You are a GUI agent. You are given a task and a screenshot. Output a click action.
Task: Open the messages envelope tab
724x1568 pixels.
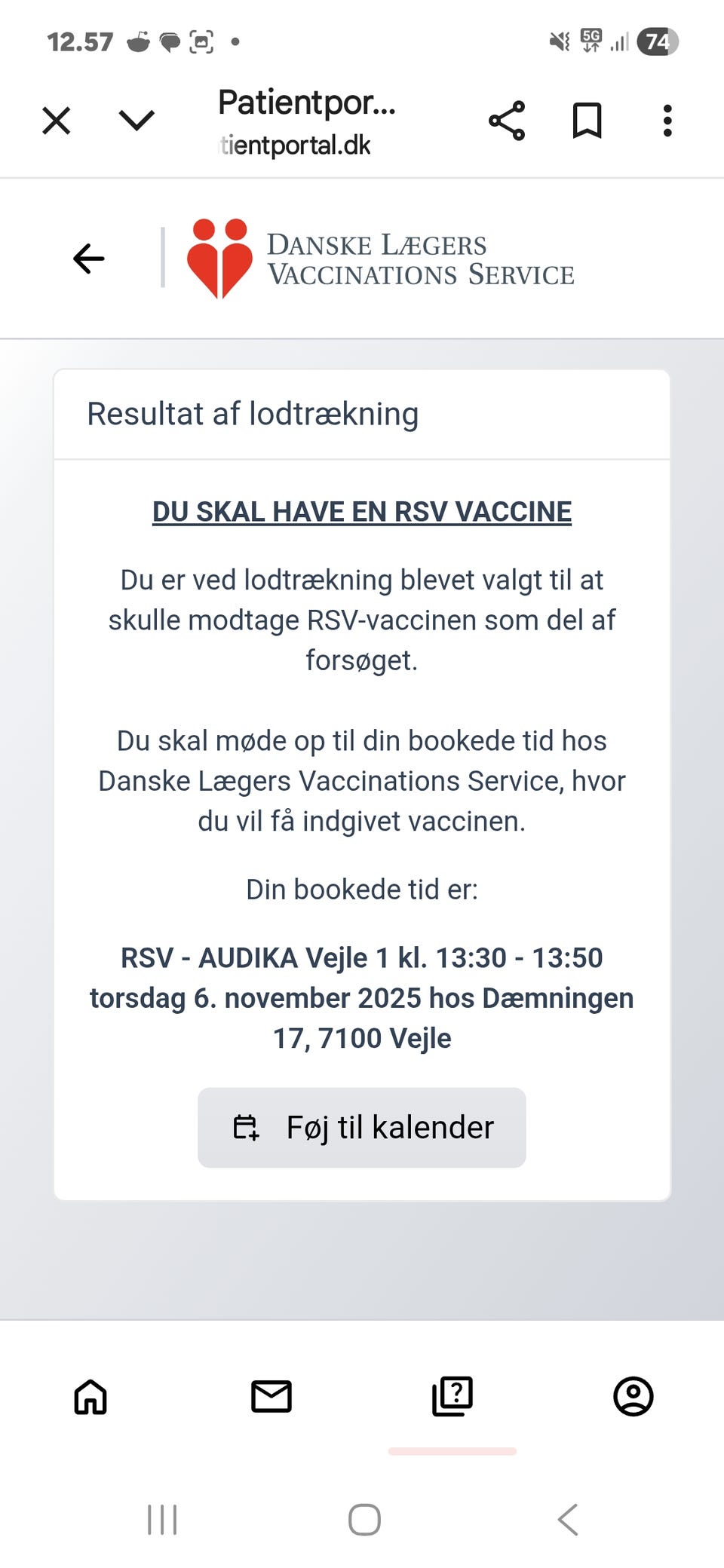point(271,1396)
